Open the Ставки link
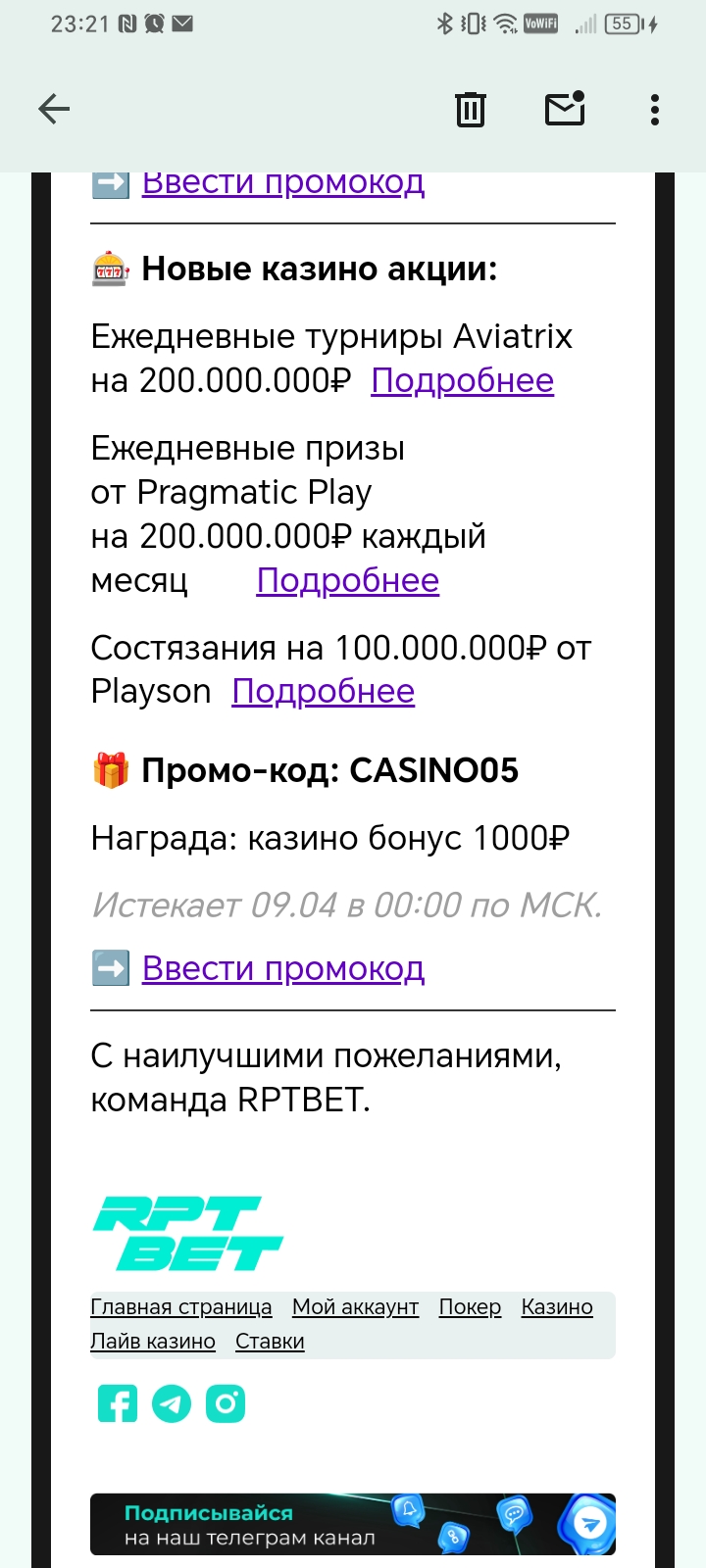Screen dimensions: 706x1568 pos(270,1342)
